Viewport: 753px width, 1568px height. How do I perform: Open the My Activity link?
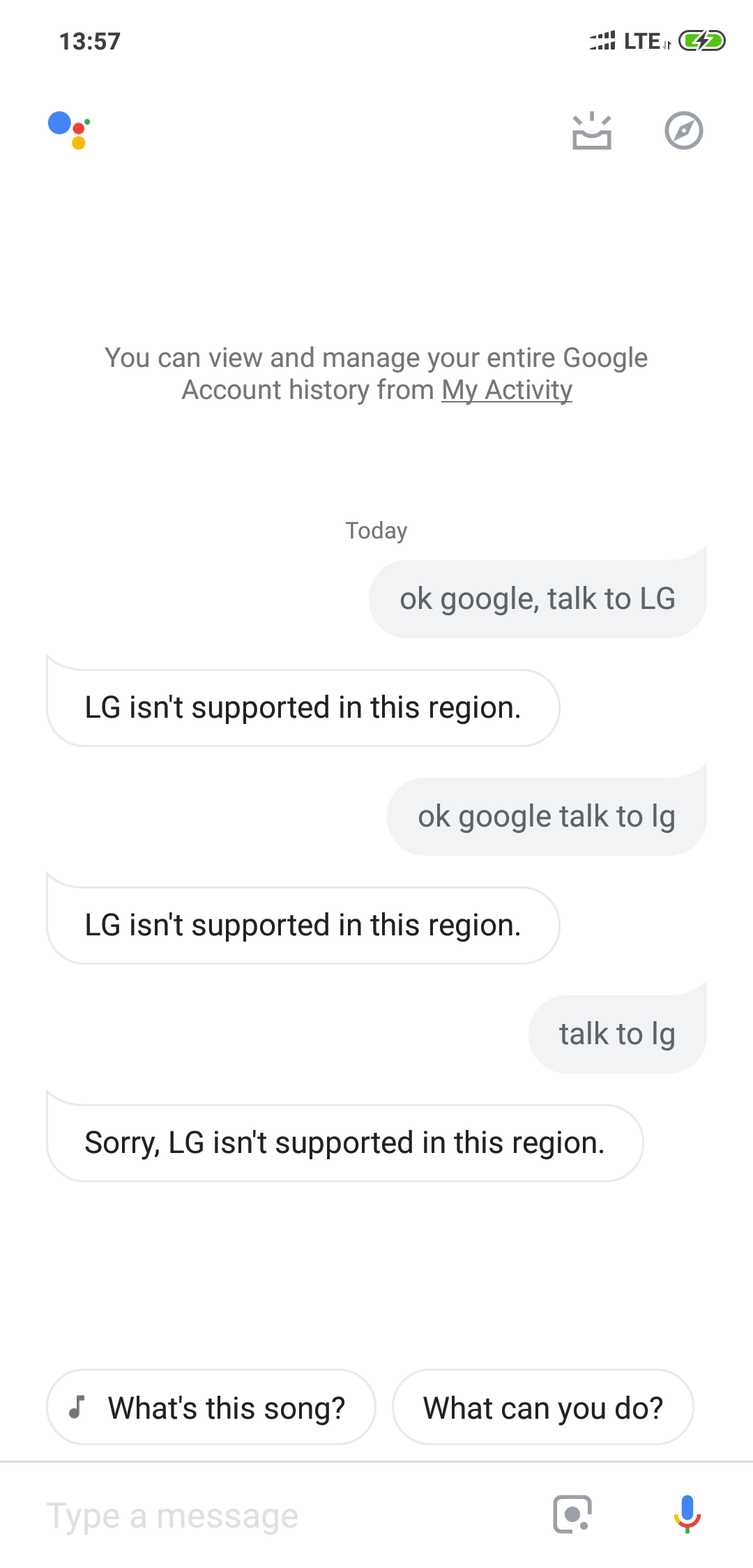[x=507, y=390]
